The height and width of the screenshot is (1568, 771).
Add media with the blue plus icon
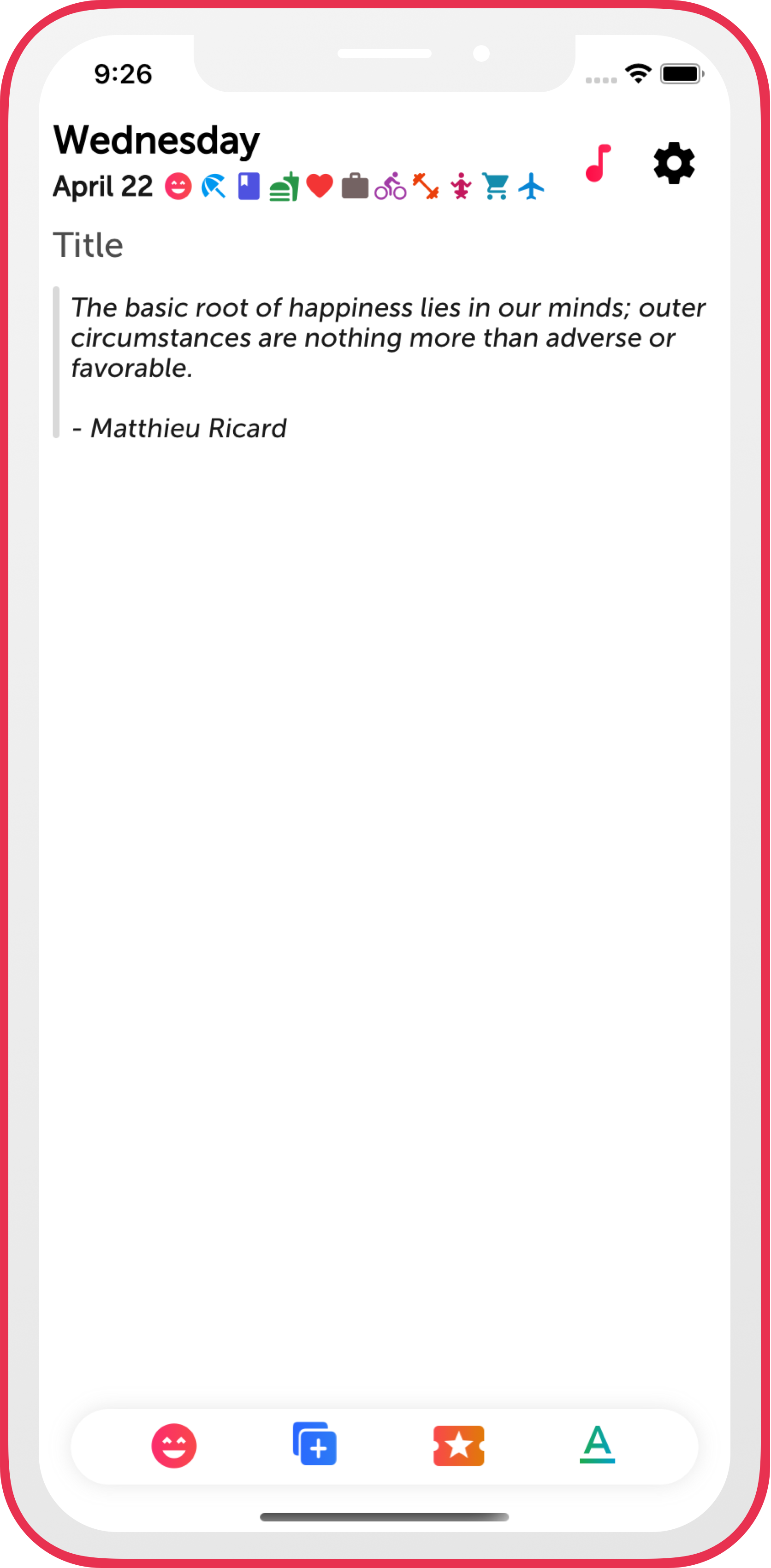click(315, 1444)
